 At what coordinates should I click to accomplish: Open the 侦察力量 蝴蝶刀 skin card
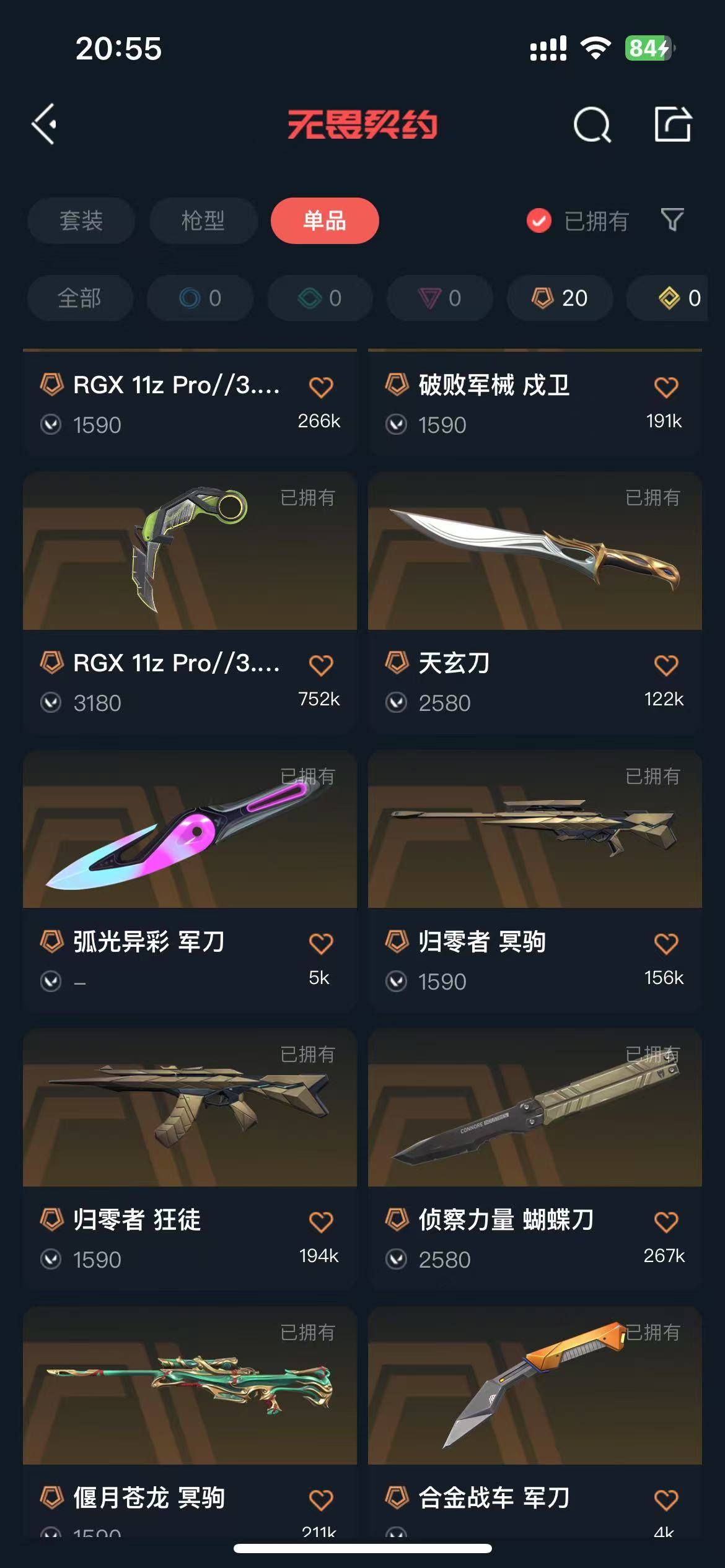tap(535, 1108)
